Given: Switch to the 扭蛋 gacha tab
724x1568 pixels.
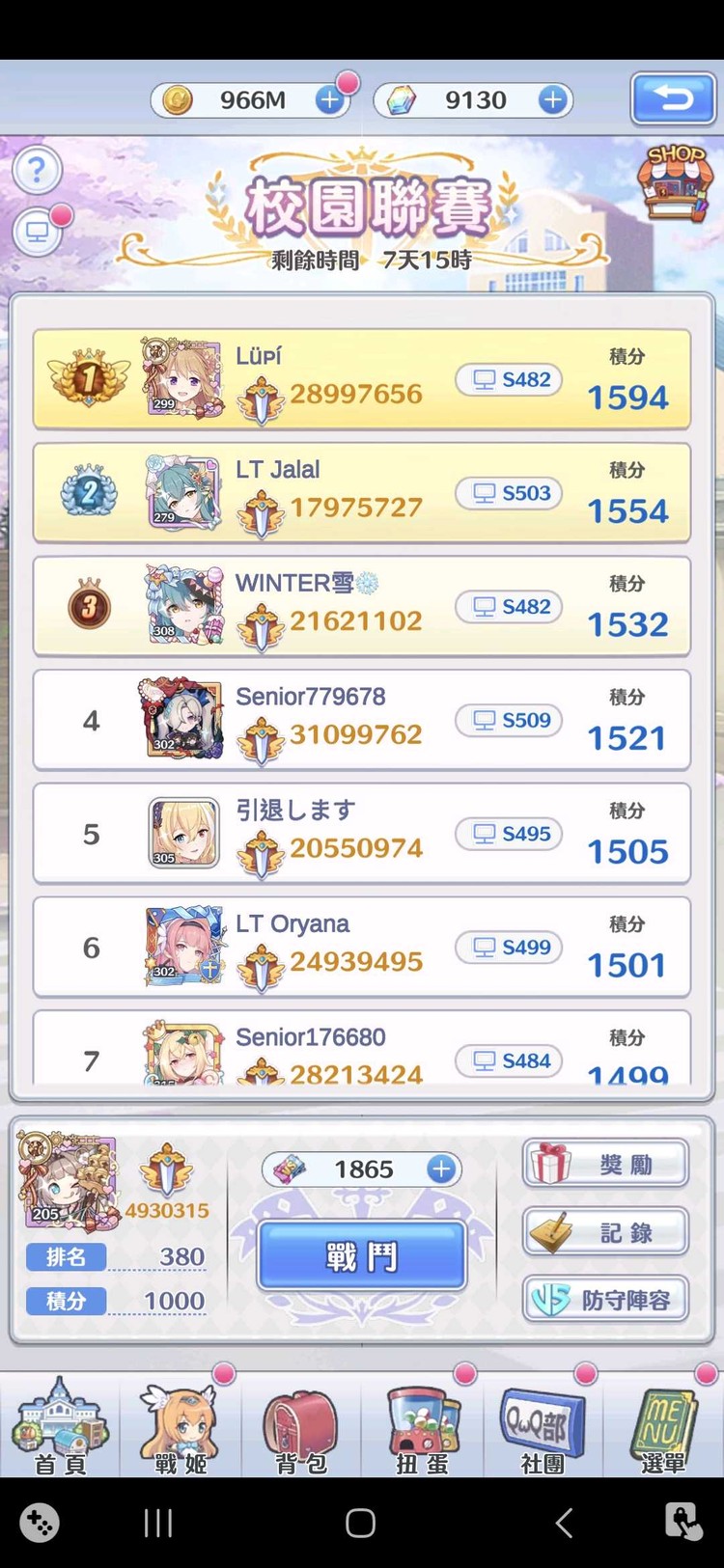Looking at the screenshot, I should (x=422, y=1426).
